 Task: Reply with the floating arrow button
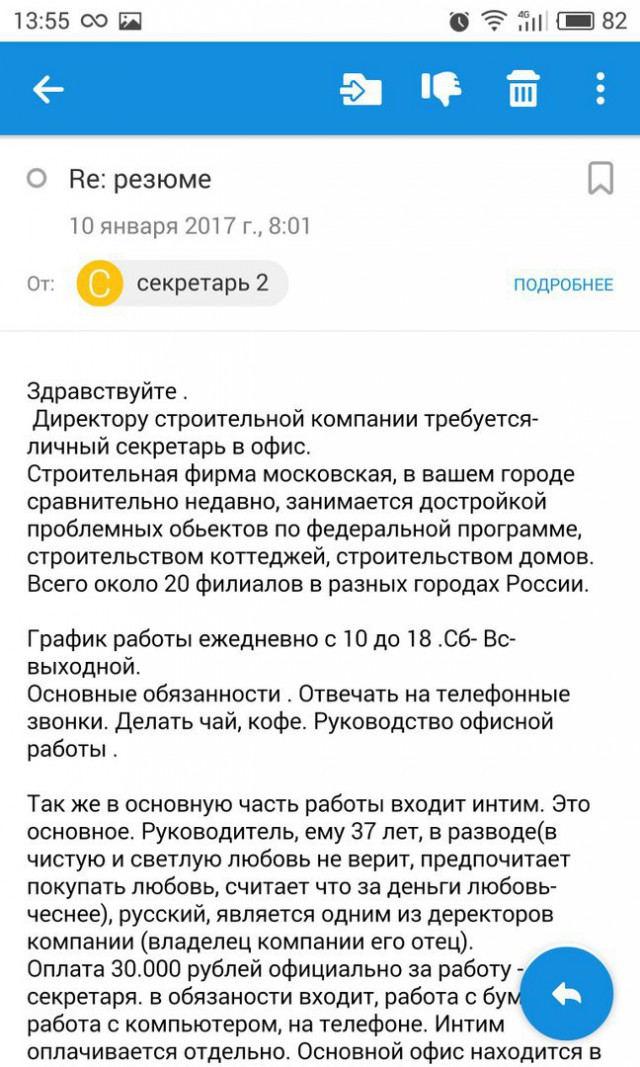click(567, 993)
